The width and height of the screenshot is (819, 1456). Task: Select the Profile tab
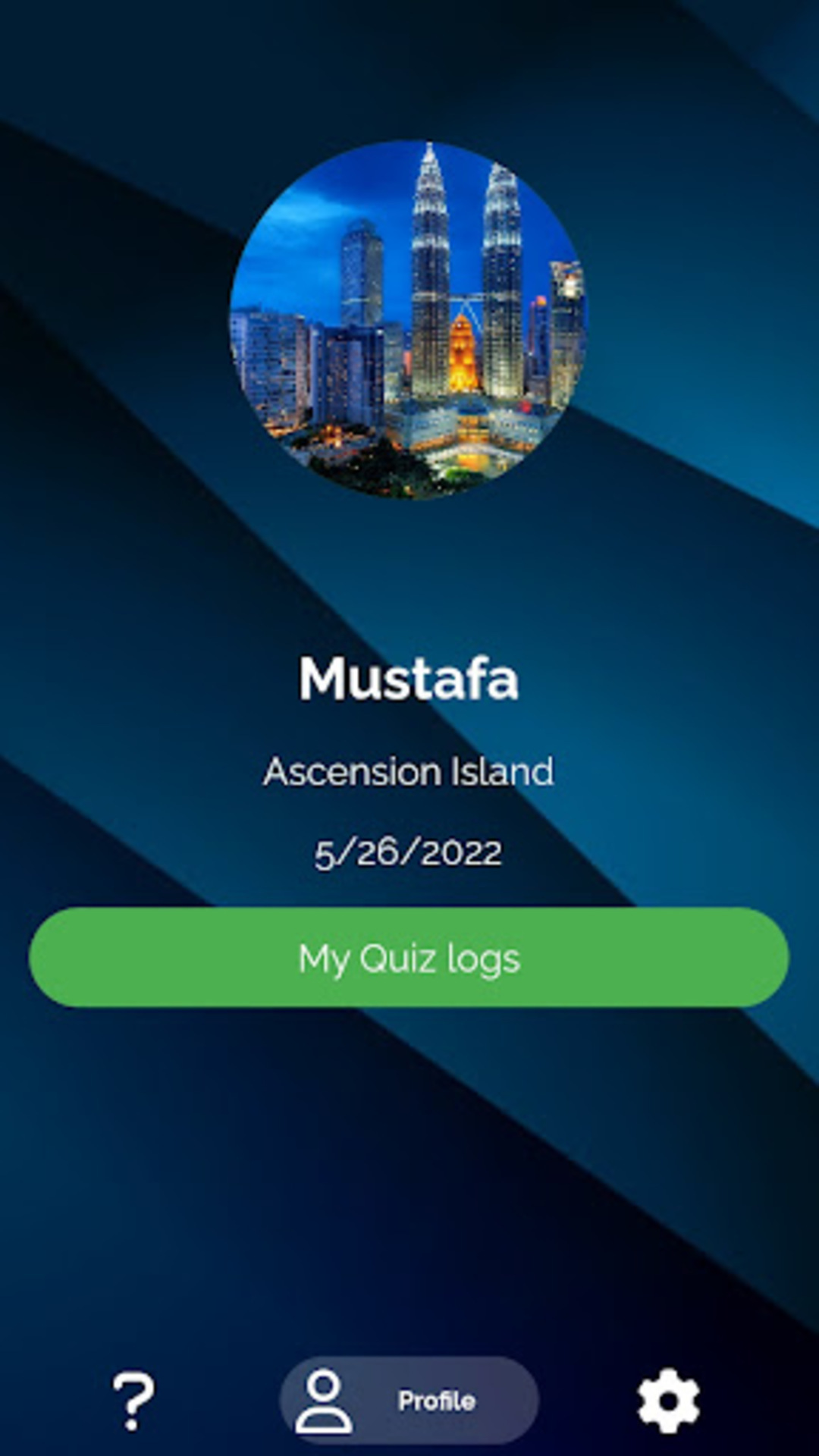pyautogui.click(x=409, y=1400)
